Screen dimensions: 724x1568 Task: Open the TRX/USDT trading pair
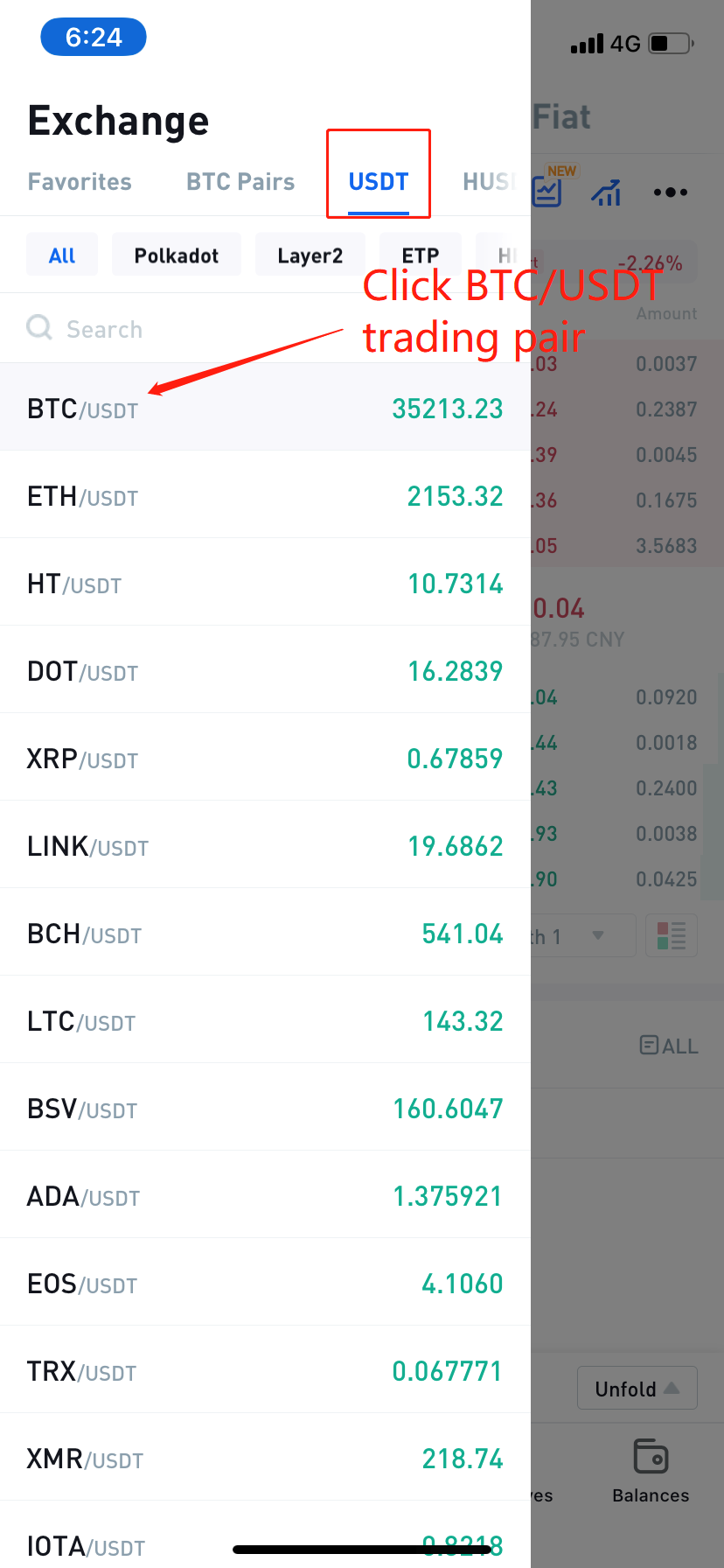tap(265, 1370)
